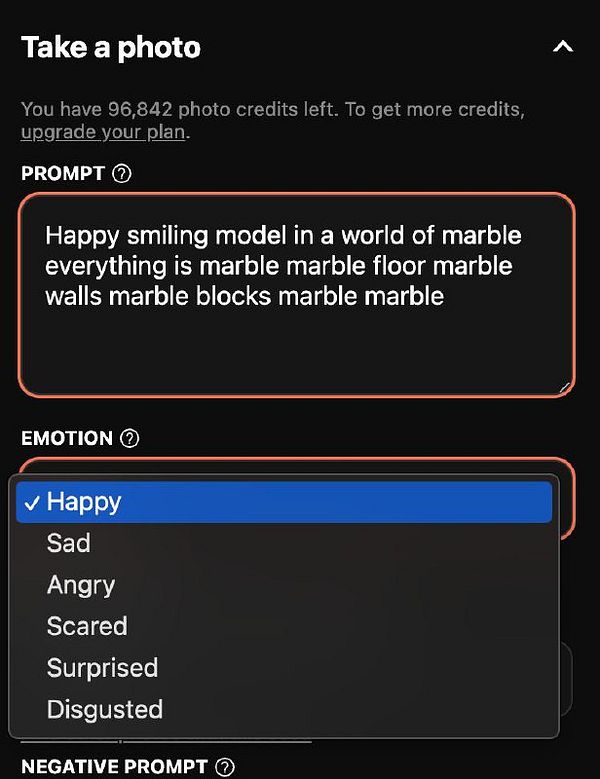This screenshot has height=779, width=600.
Task: Choose the Disgusted emotion option
Action: coord(105,710)
